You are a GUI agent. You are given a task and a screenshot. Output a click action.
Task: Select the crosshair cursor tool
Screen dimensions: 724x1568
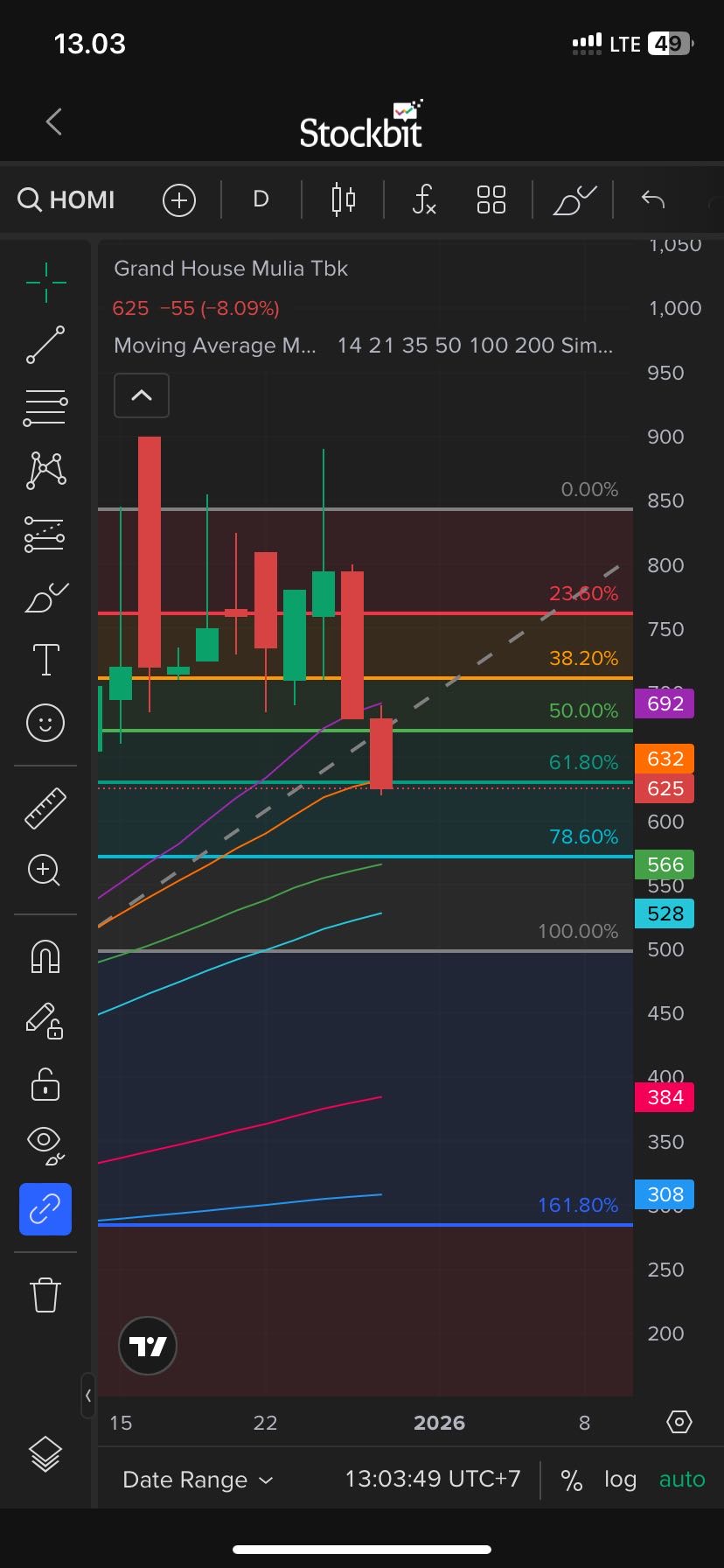point(45,282)
